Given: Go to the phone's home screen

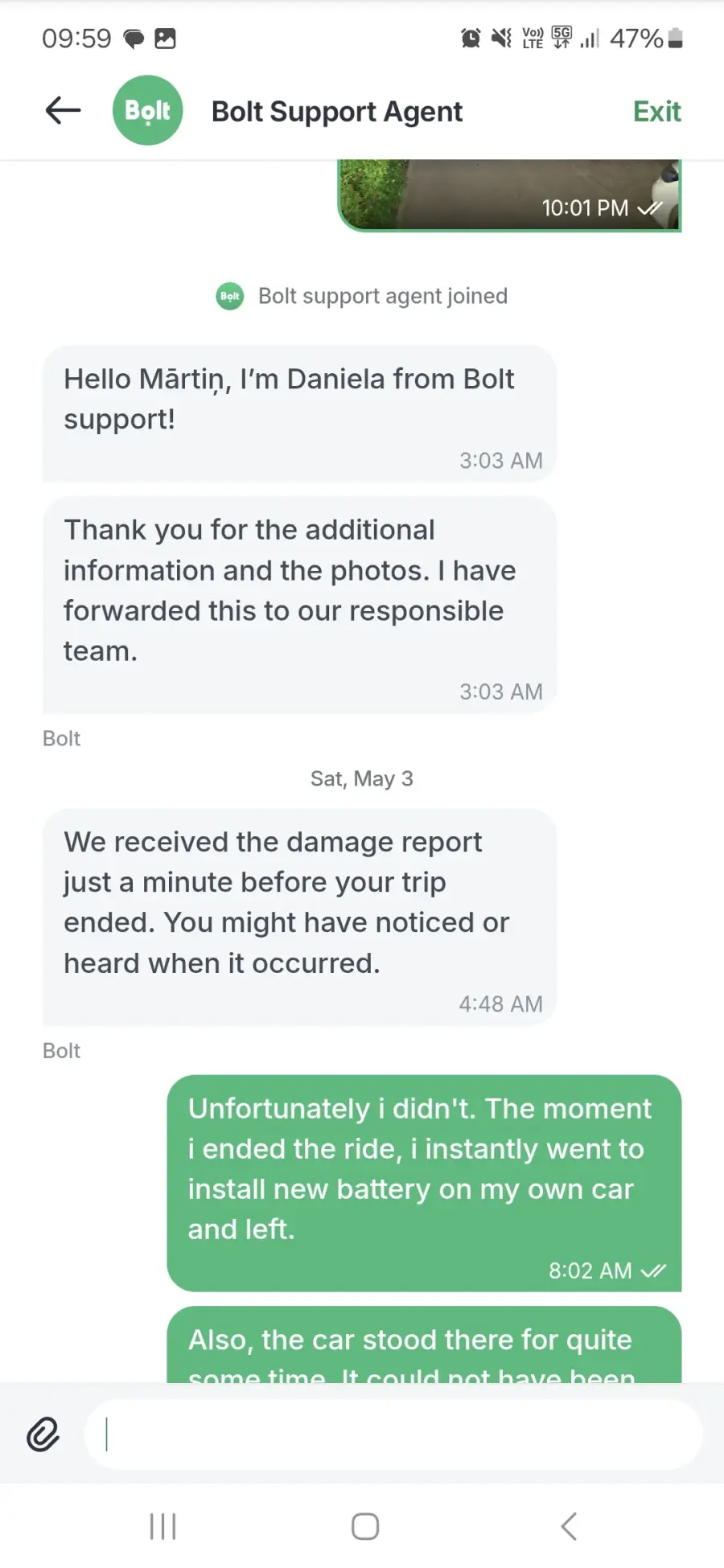Looking at the screenshot, I should 364,1525.
